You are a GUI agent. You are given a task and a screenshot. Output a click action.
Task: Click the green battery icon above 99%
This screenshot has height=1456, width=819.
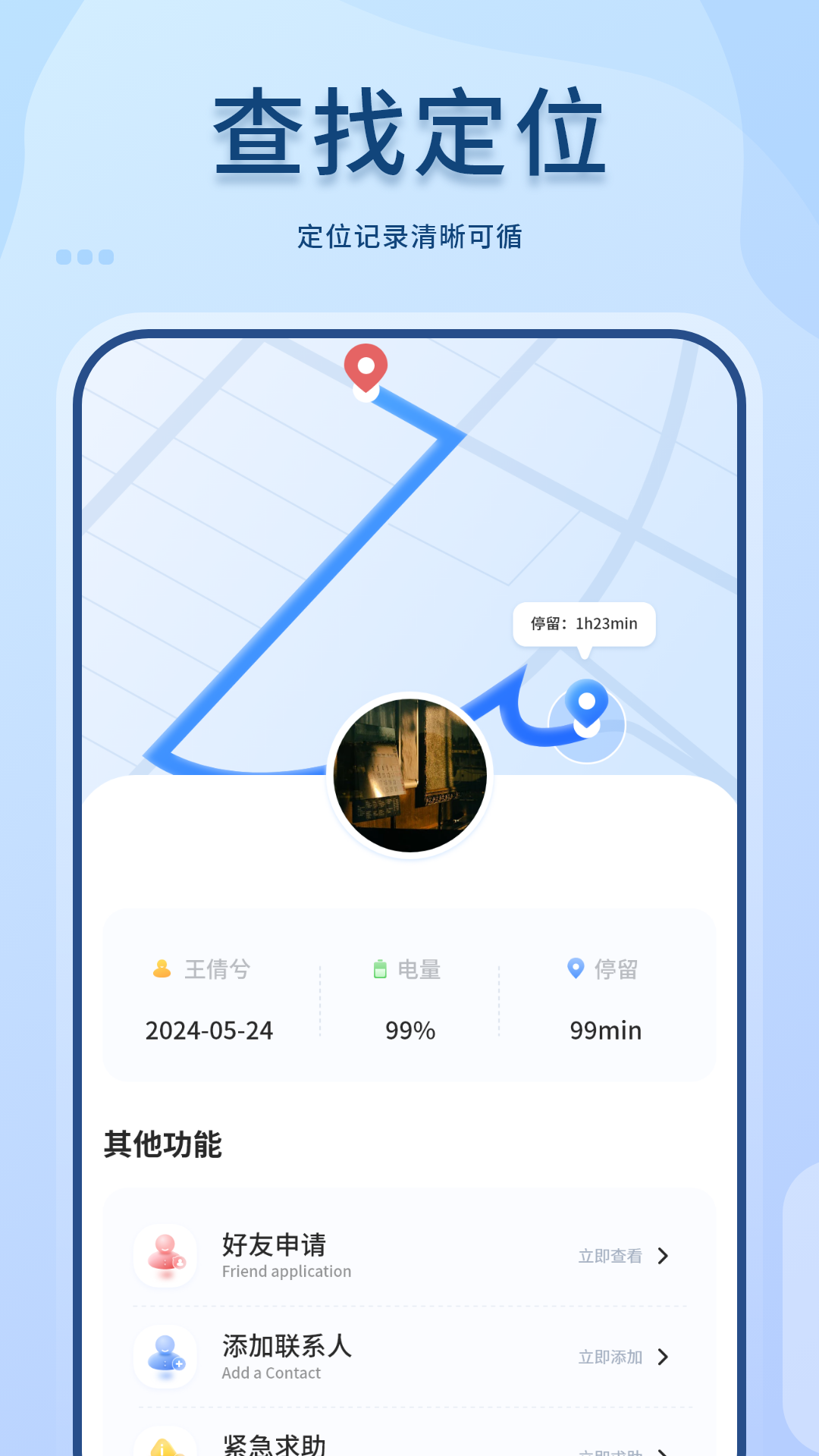[378, 968]
